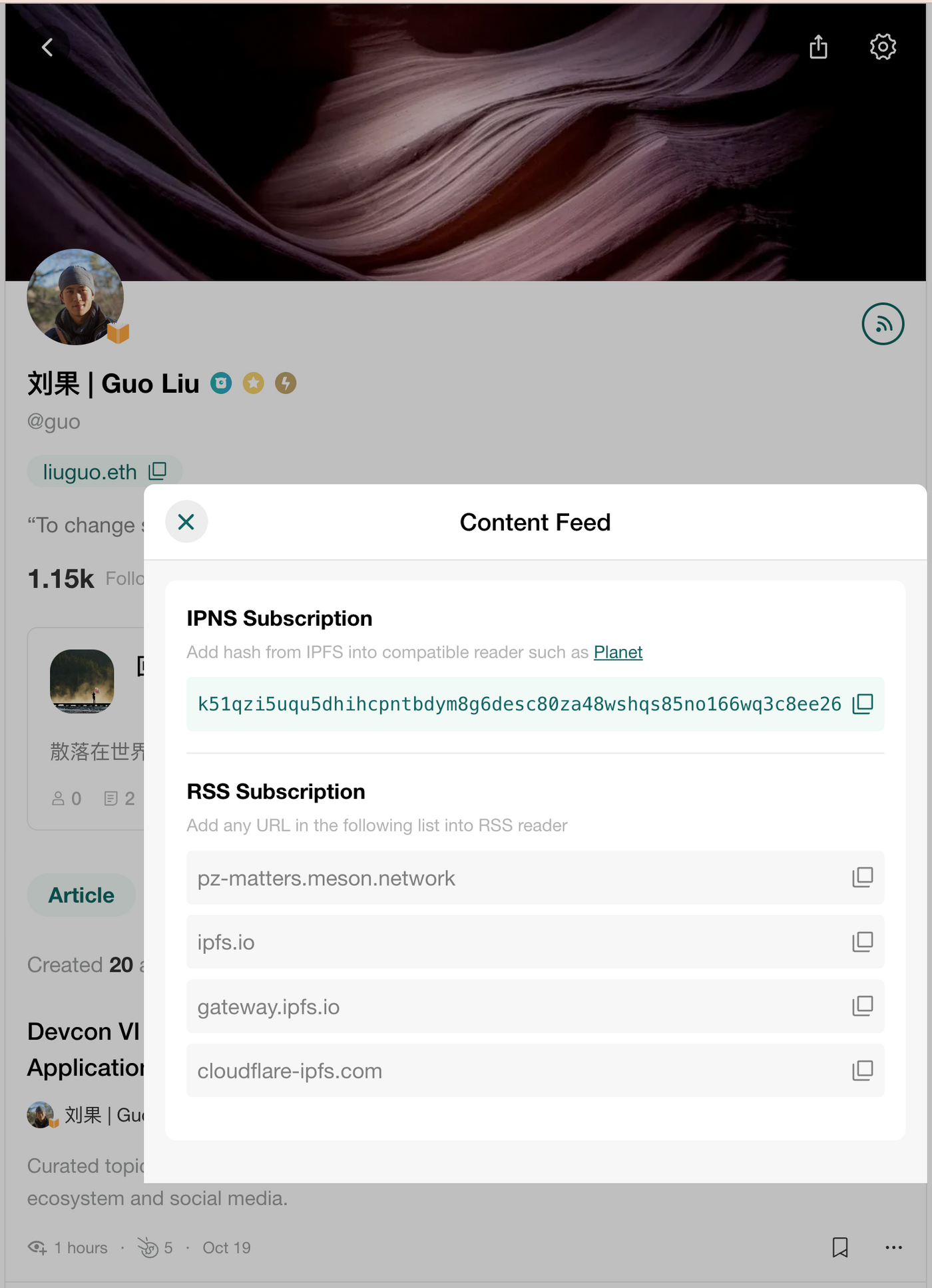Close the Content Feed dialog
Screen dimensions: 932x1288
point(186,522)
